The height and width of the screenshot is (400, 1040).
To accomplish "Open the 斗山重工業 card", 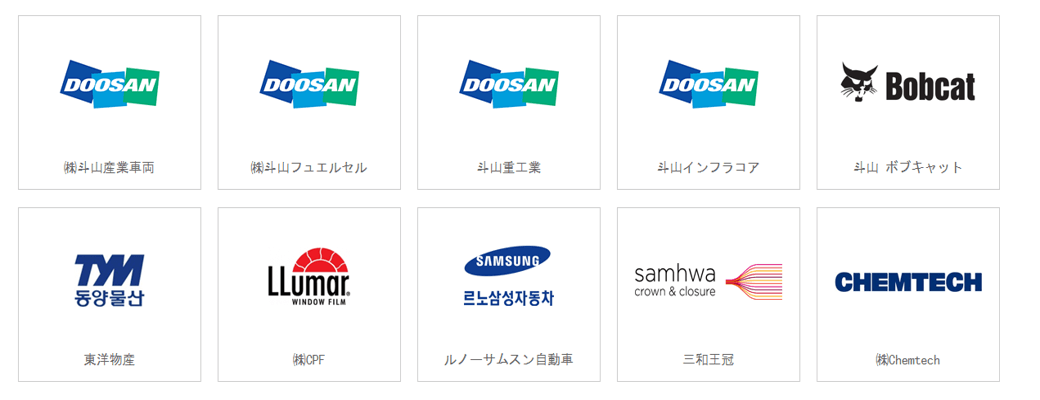I will point(508,102).
